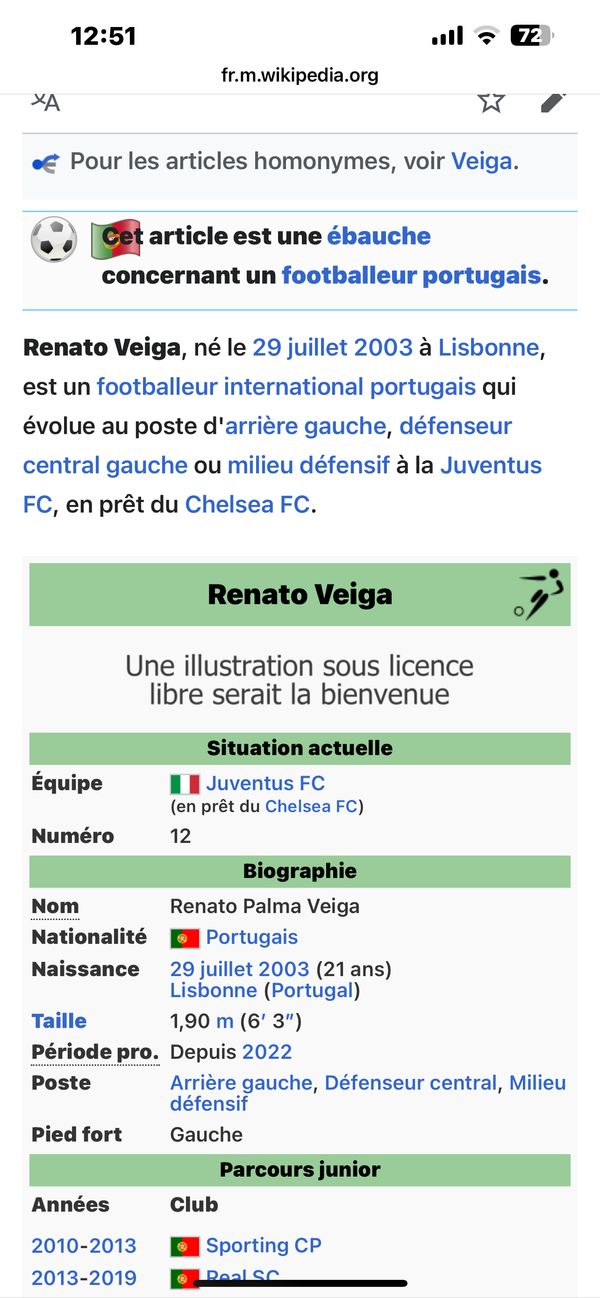Open the 2022 year link

(x=267, y=1052)
